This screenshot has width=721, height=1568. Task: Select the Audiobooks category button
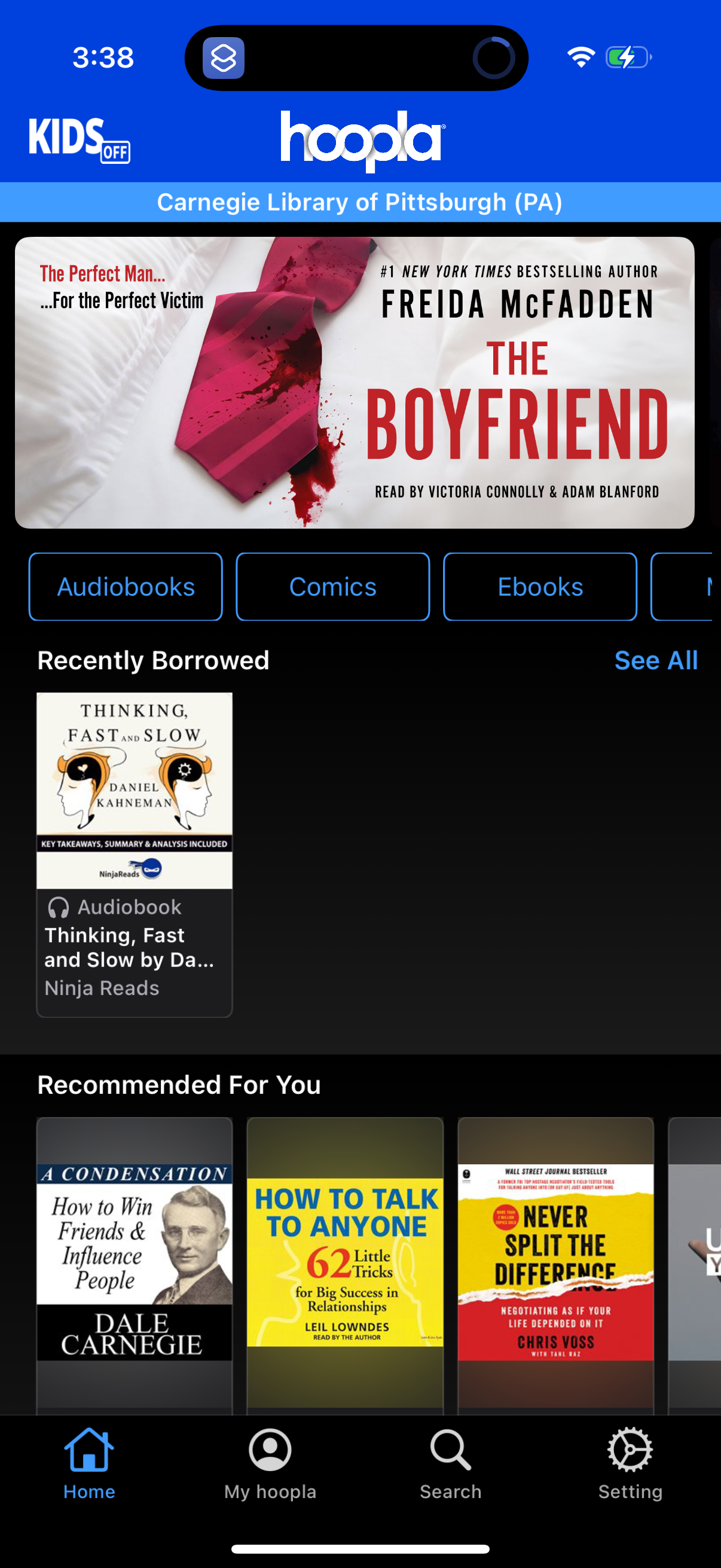126,586
